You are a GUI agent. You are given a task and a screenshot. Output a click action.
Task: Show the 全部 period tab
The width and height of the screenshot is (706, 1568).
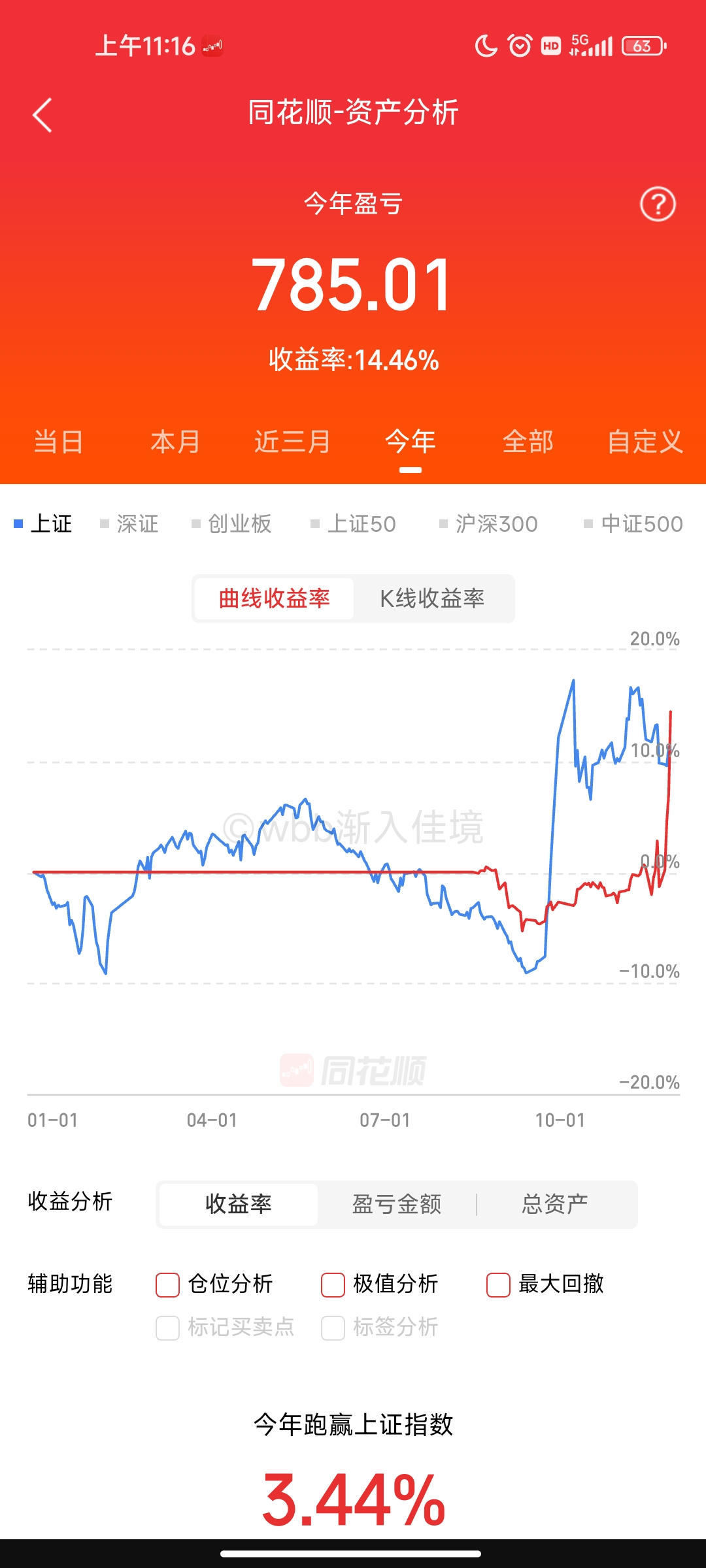[x=528, y=442]
